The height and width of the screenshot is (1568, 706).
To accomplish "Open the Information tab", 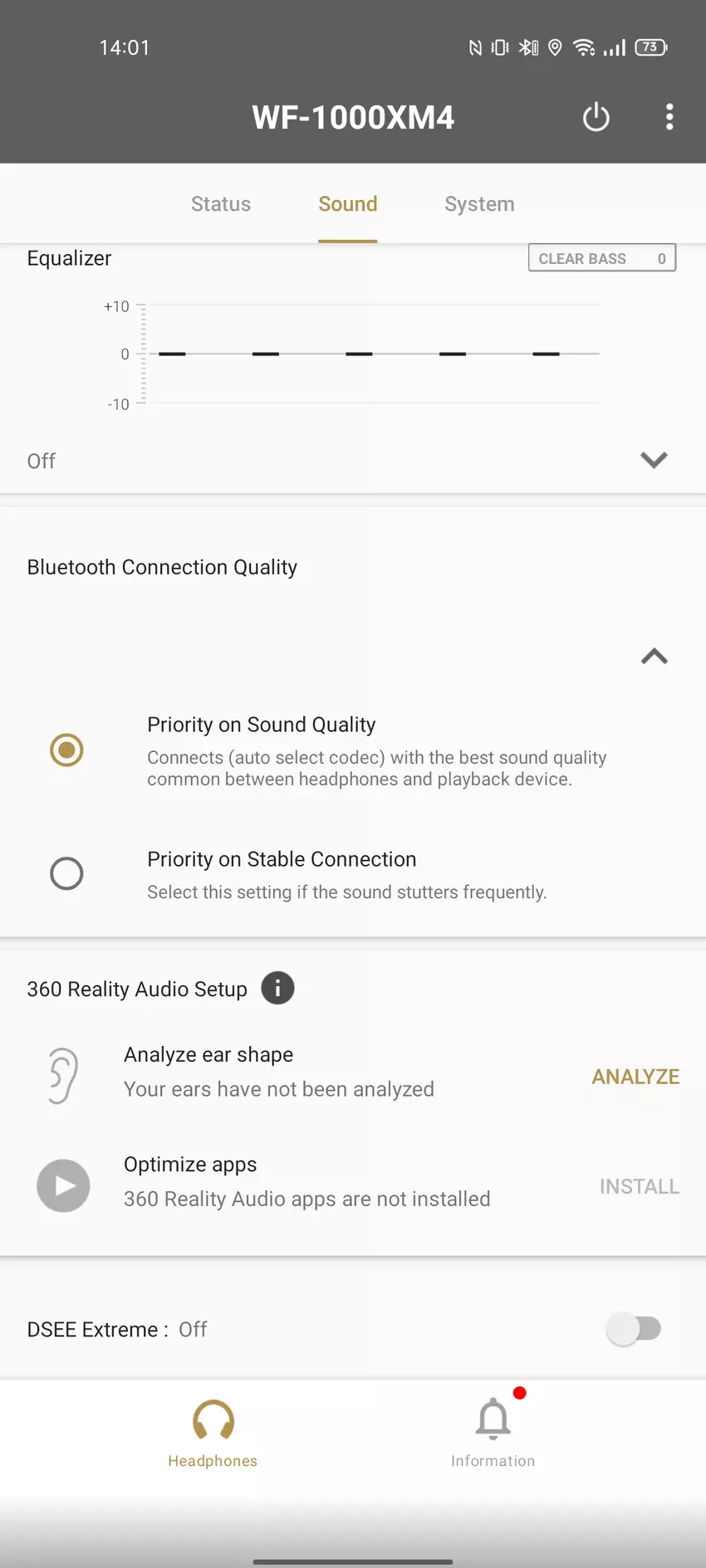I will 493,1432.
